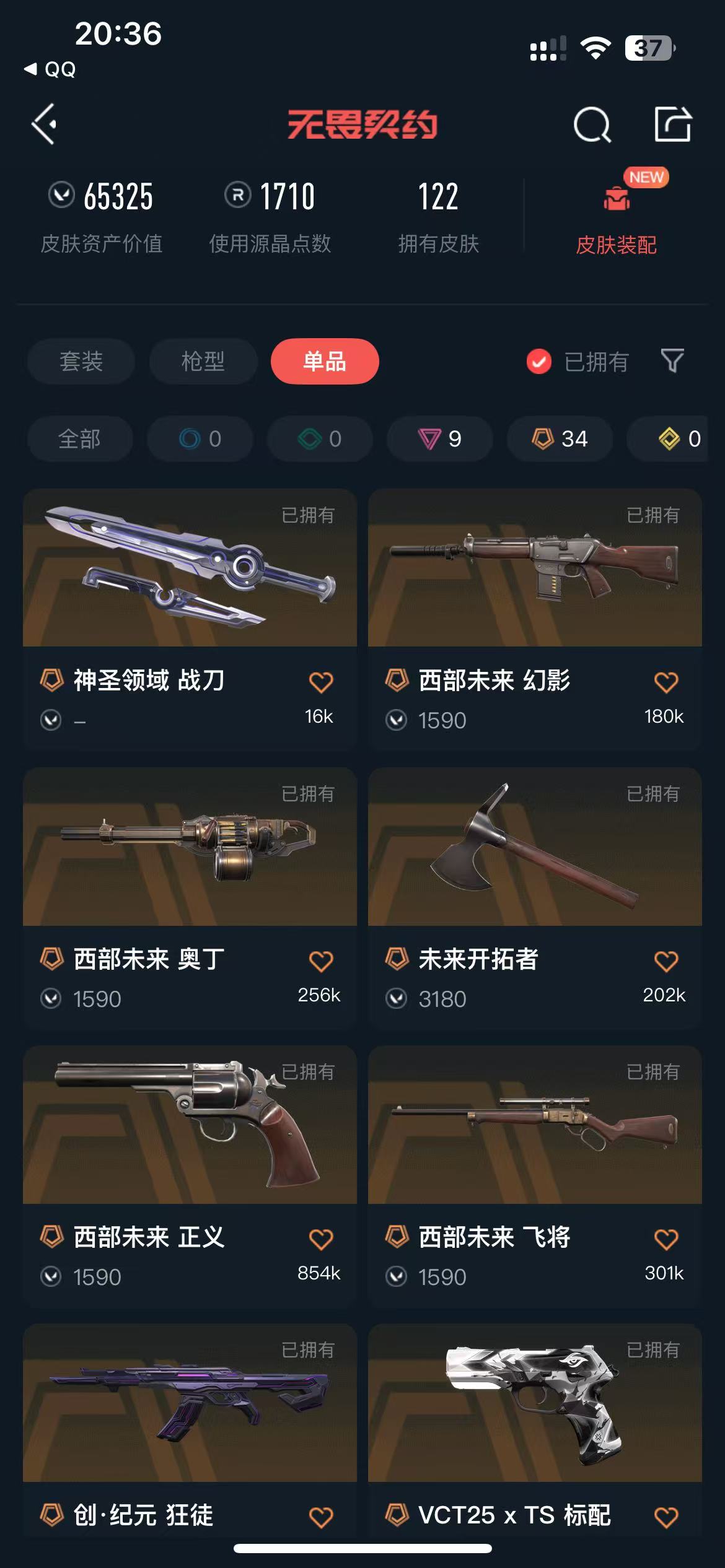Open the funnel filter options
The height and width of the screenshot is (1568, 725).
[672, 360]
